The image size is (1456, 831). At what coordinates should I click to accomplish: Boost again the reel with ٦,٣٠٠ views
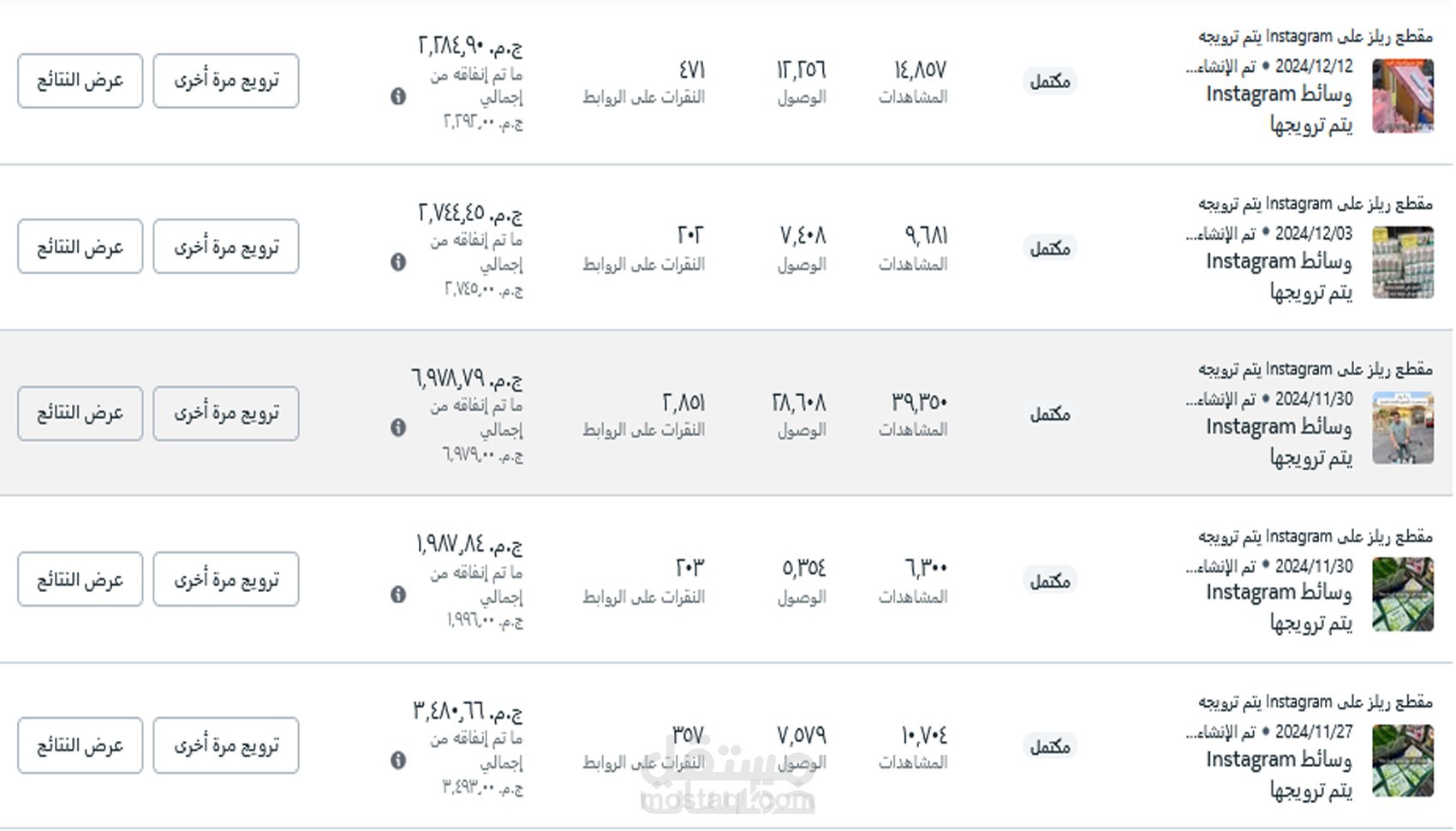click(x=226, y=580)
